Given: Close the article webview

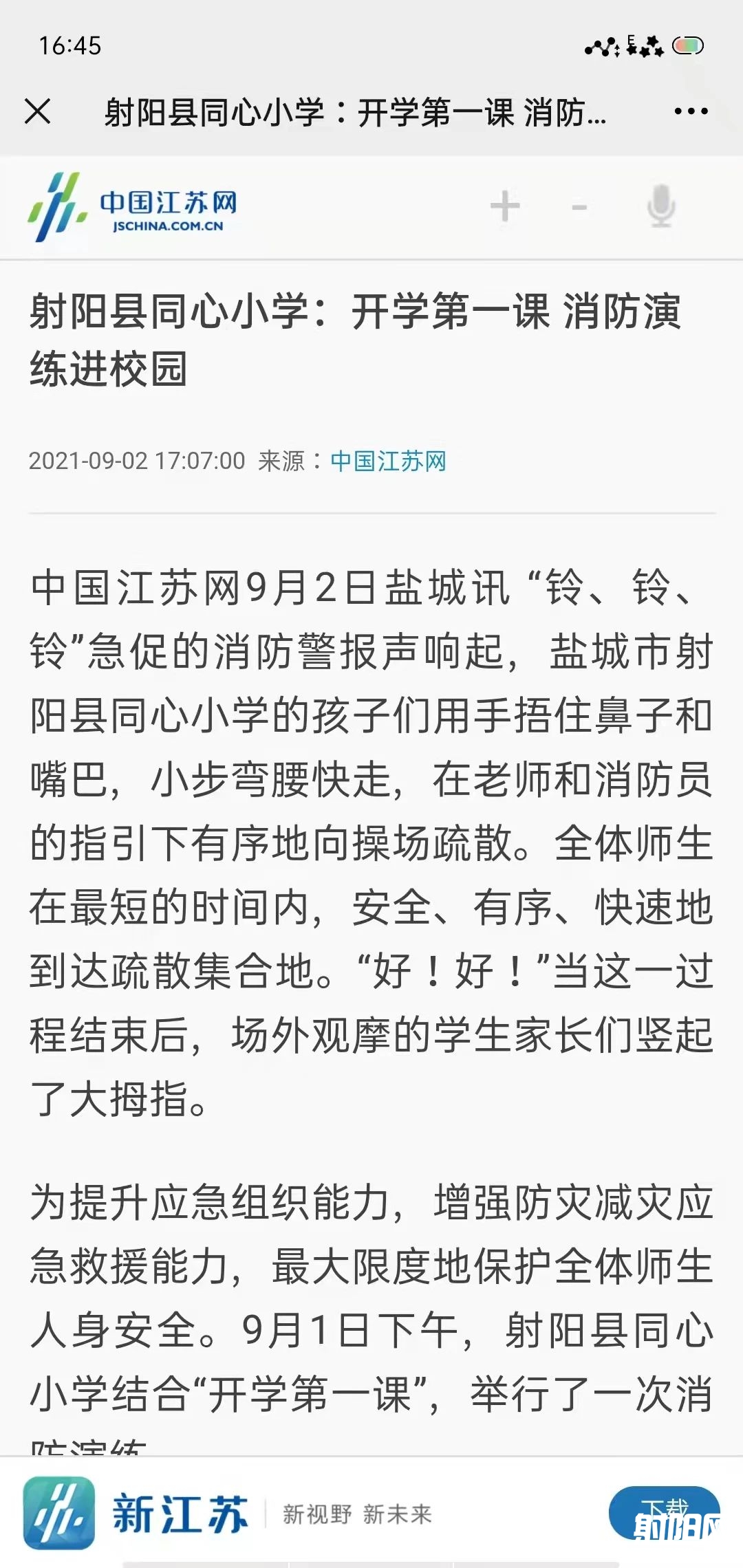Looking at the screenshot, I should [x=38, y=111].
